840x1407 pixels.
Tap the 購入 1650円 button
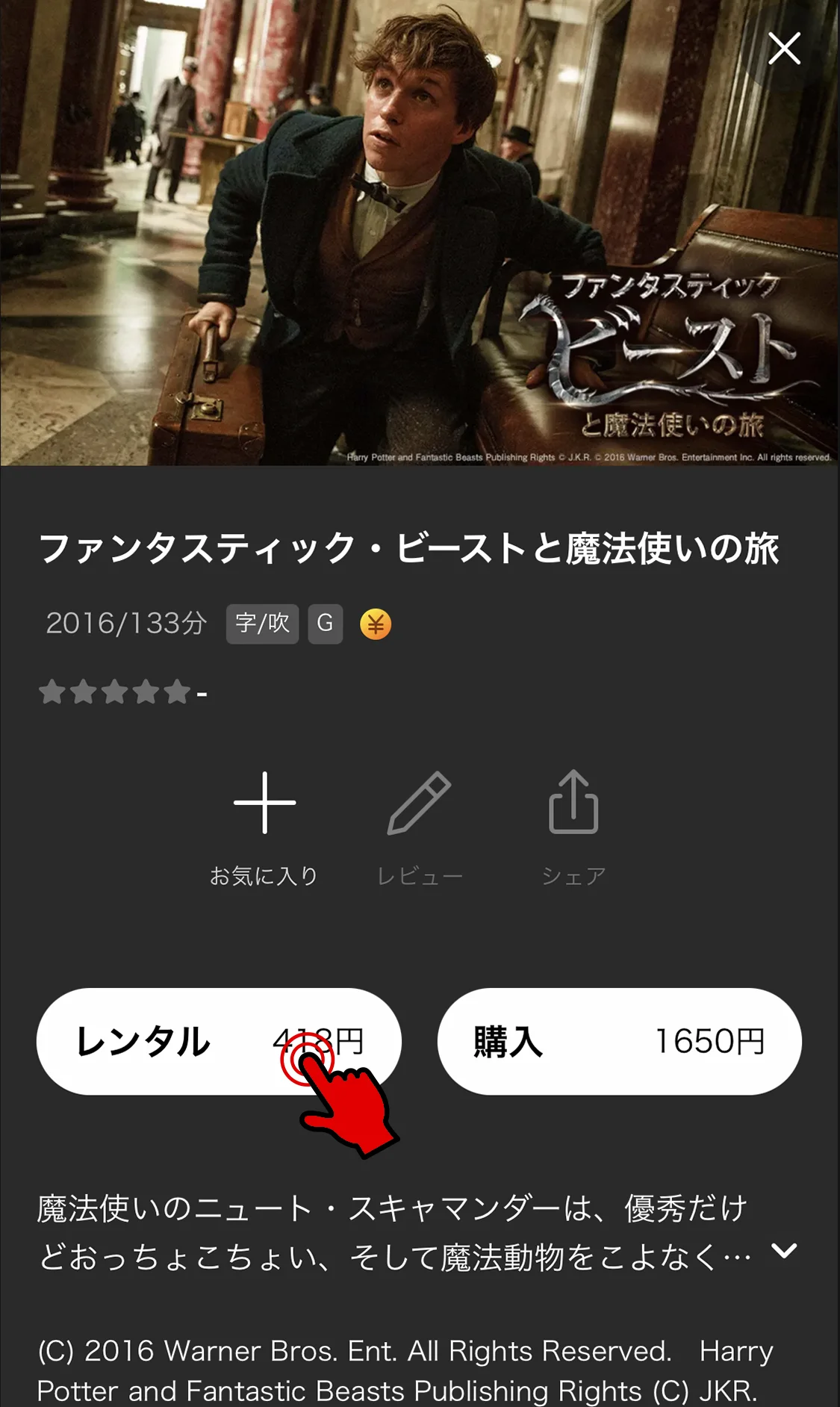619,1041
